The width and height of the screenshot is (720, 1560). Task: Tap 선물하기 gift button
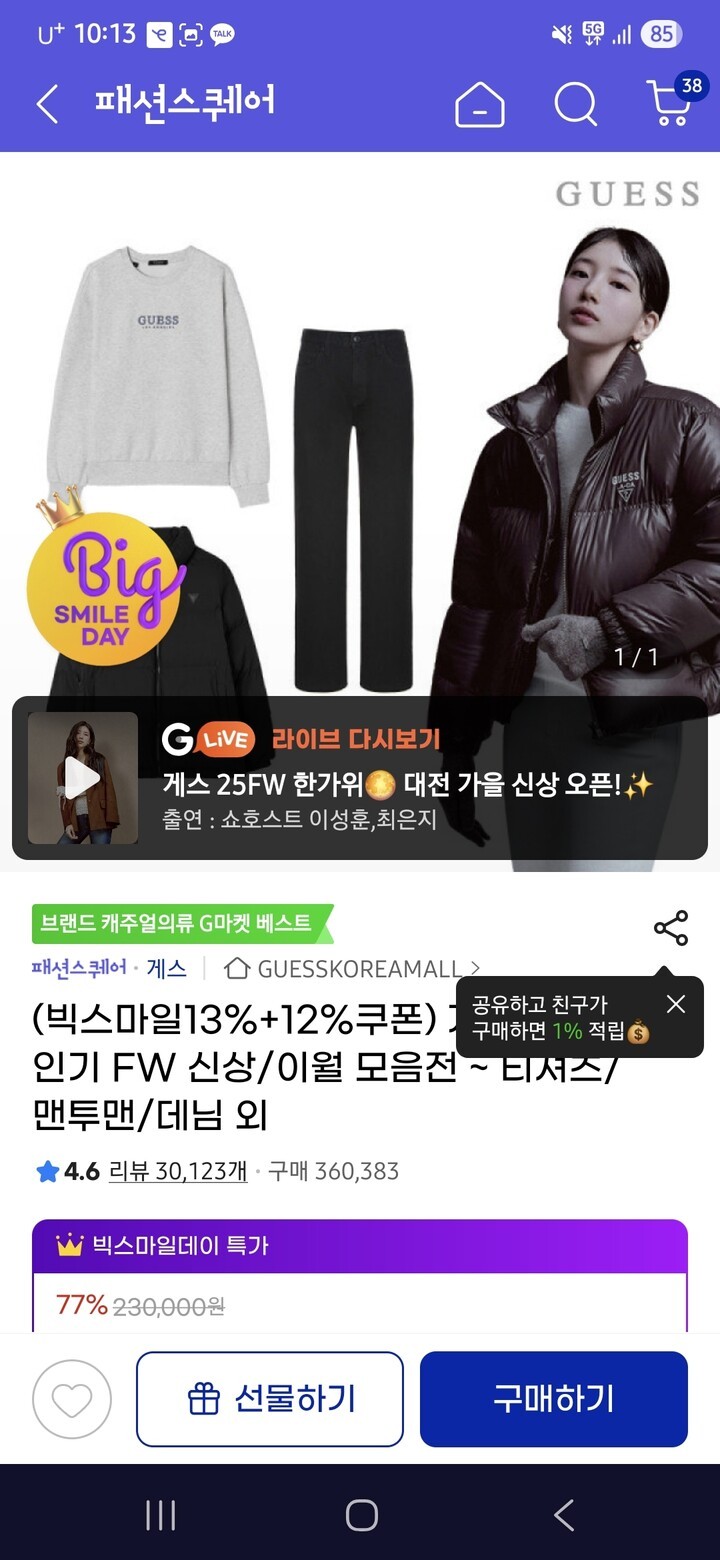[x=270, y=1399]
